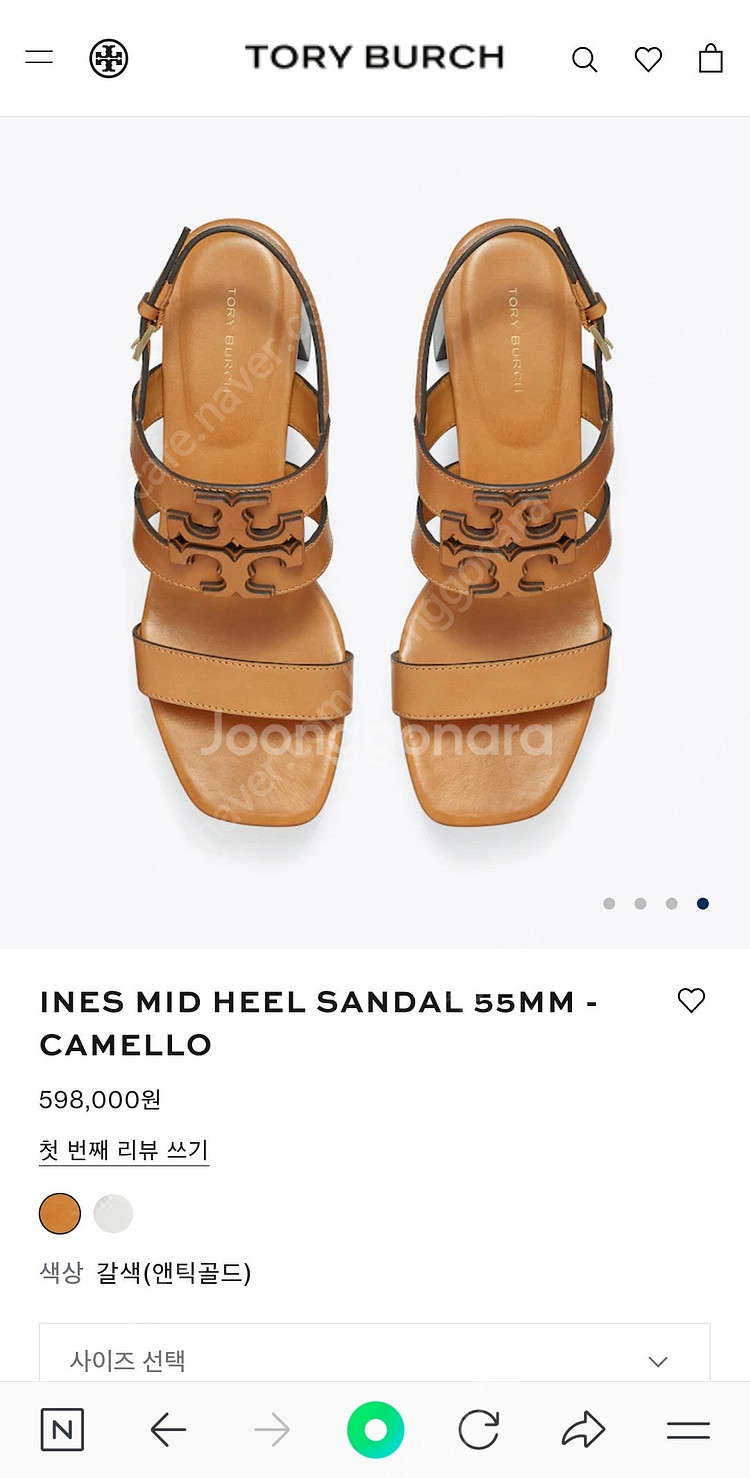Select the brown Camello color swatch
Image resolution: width=750 pixels, height=1478 pixels.
click(x=60, y=1214)
